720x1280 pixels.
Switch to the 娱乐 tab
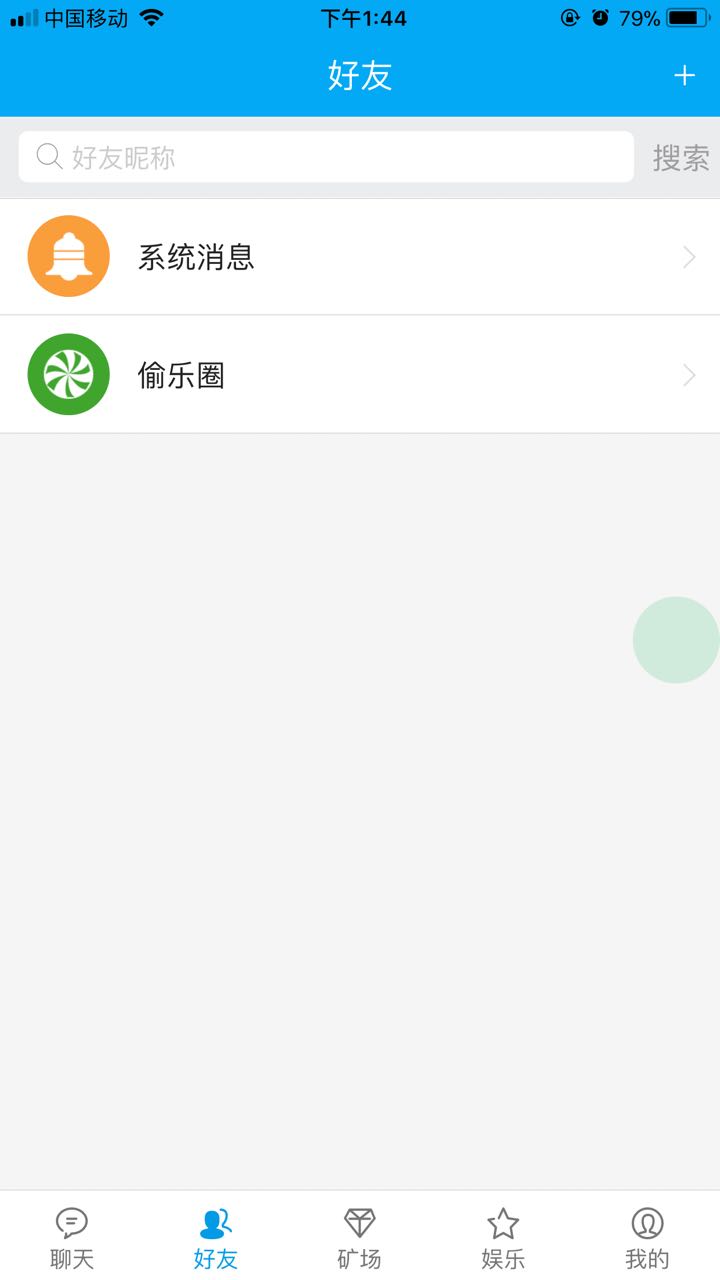click(x=503, y=1238)
